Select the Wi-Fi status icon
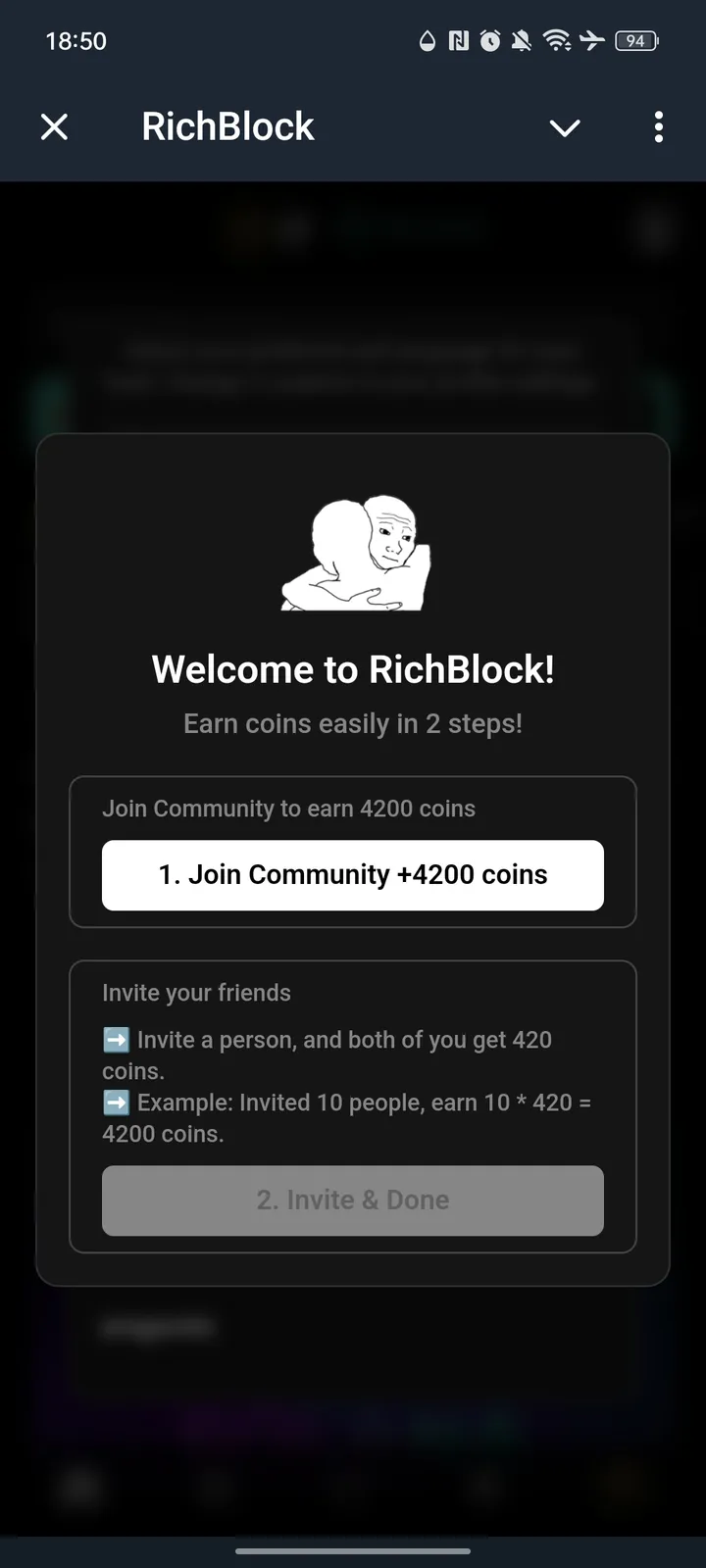The height and width of the screenshot is (1568, 706). click(x=558, y=40)
